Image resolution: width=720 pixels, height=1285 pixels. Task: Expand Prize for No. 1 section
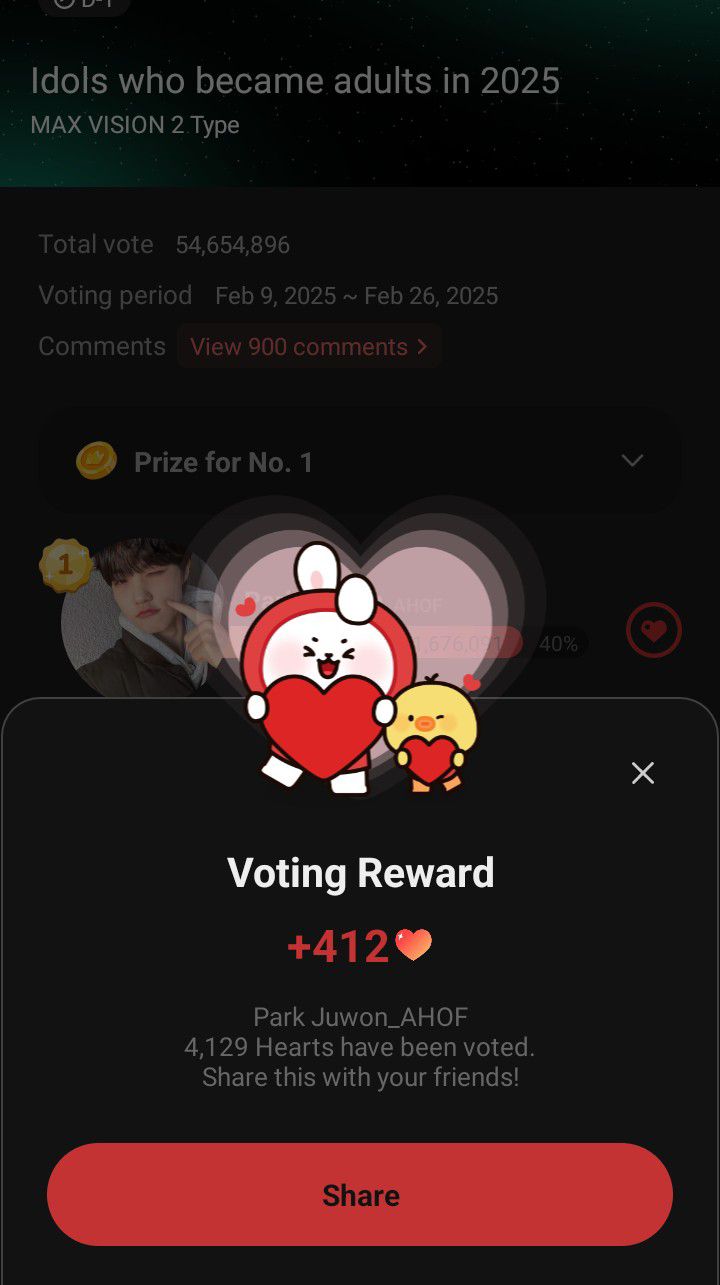click(x=631, y=461)
